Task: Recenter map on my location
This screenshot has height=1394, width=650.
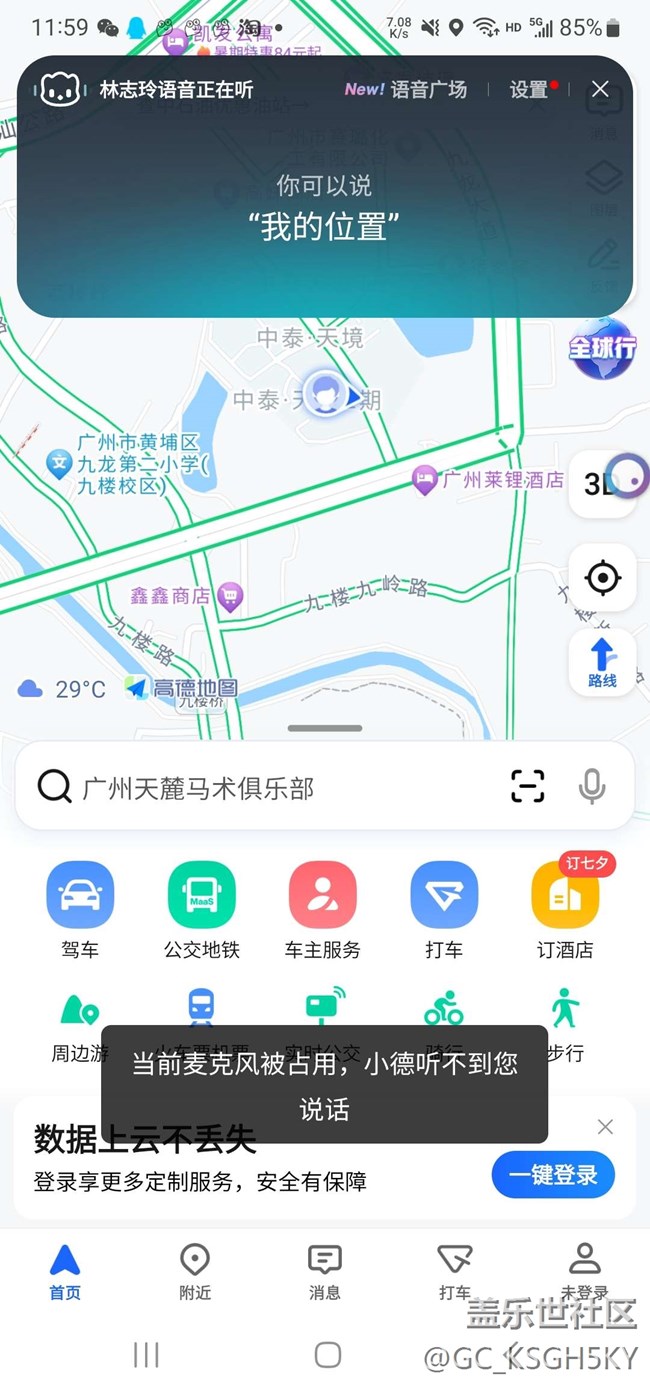Action: click(602, 578)
